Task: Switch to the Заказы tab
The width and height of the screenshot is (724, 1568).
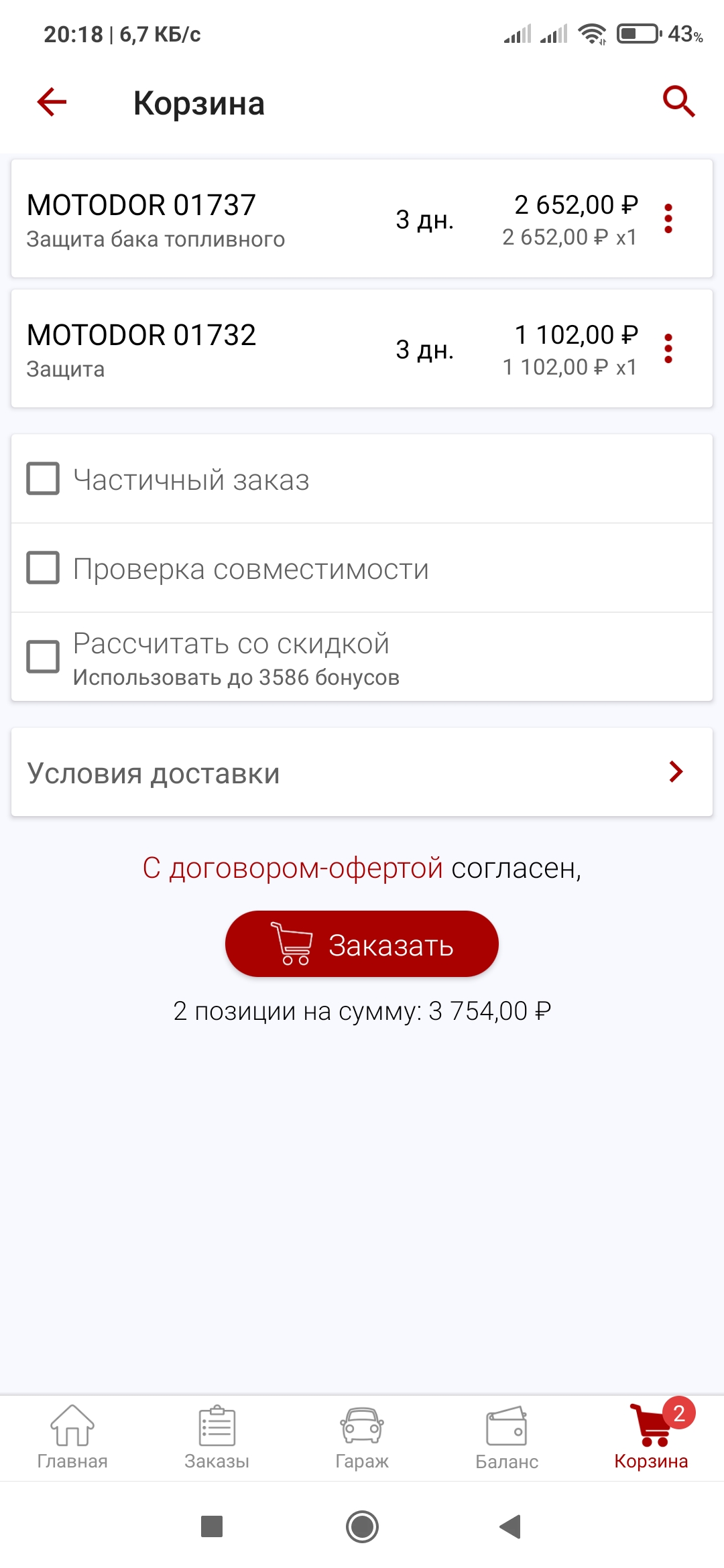Action: coord(217,1439)
